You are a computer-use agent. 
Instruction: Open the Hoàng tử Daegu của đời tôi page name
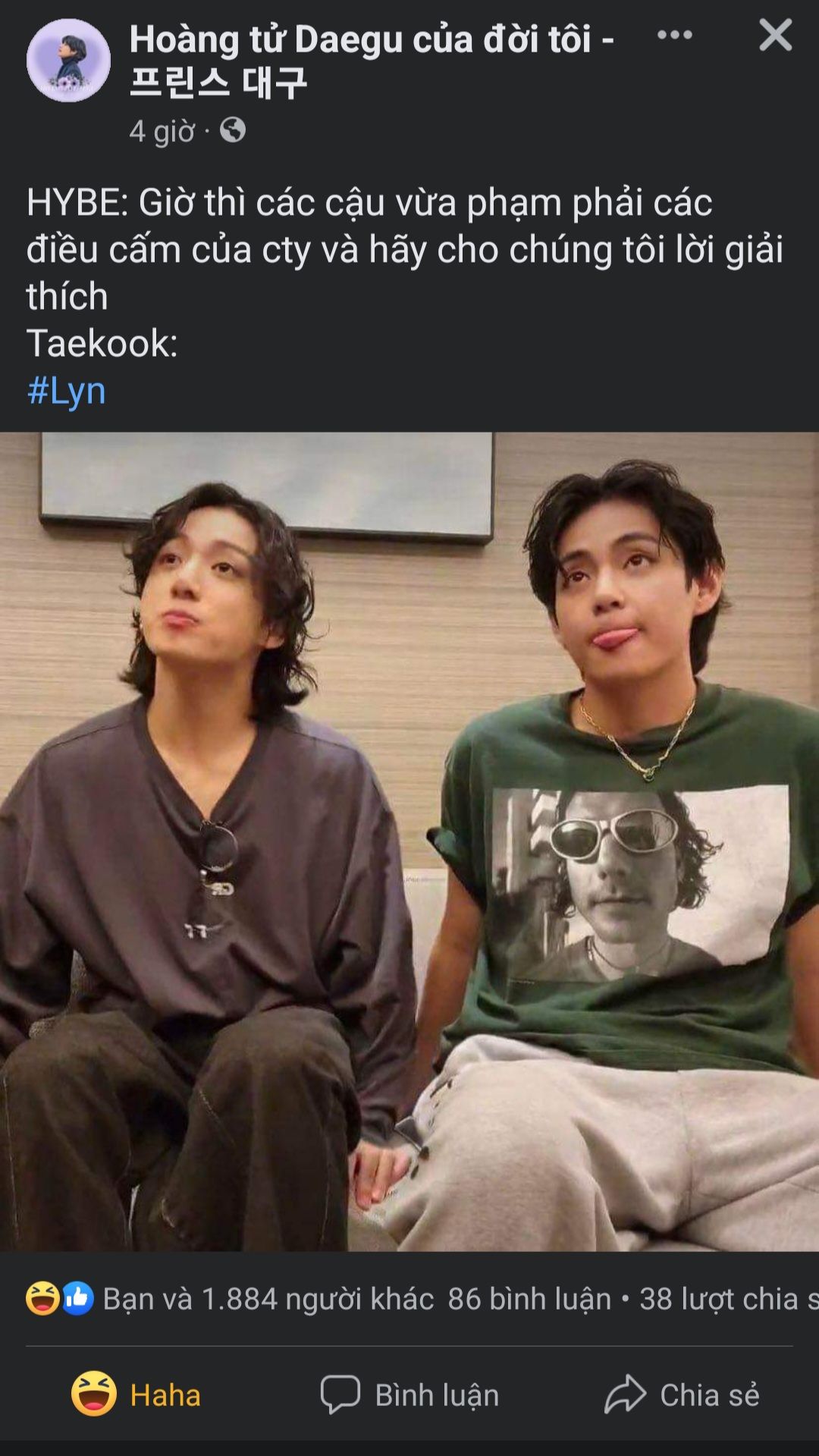click(x=372, y=61)
